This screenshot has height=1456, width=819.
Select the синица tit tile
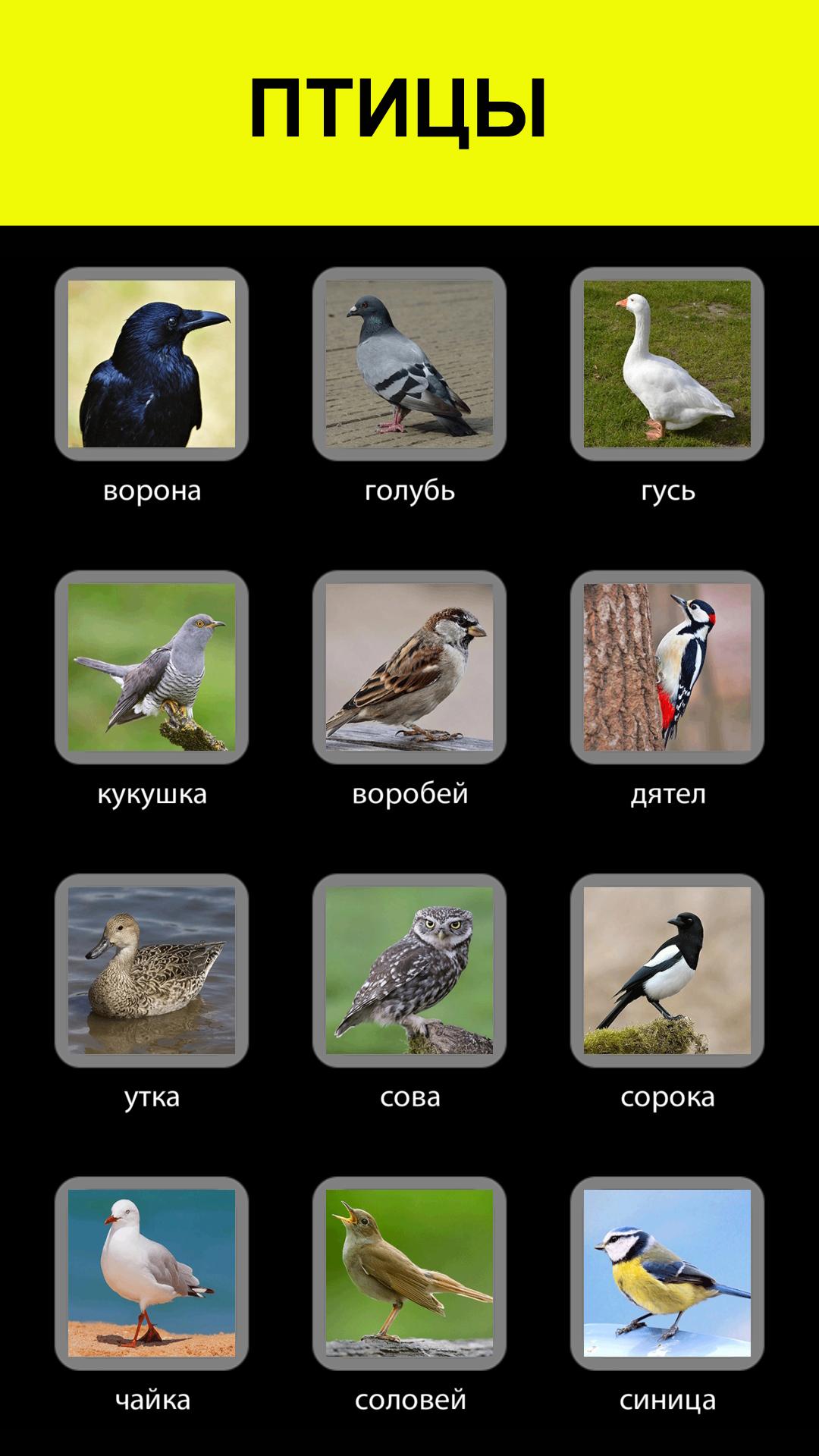pos(667,1273)
